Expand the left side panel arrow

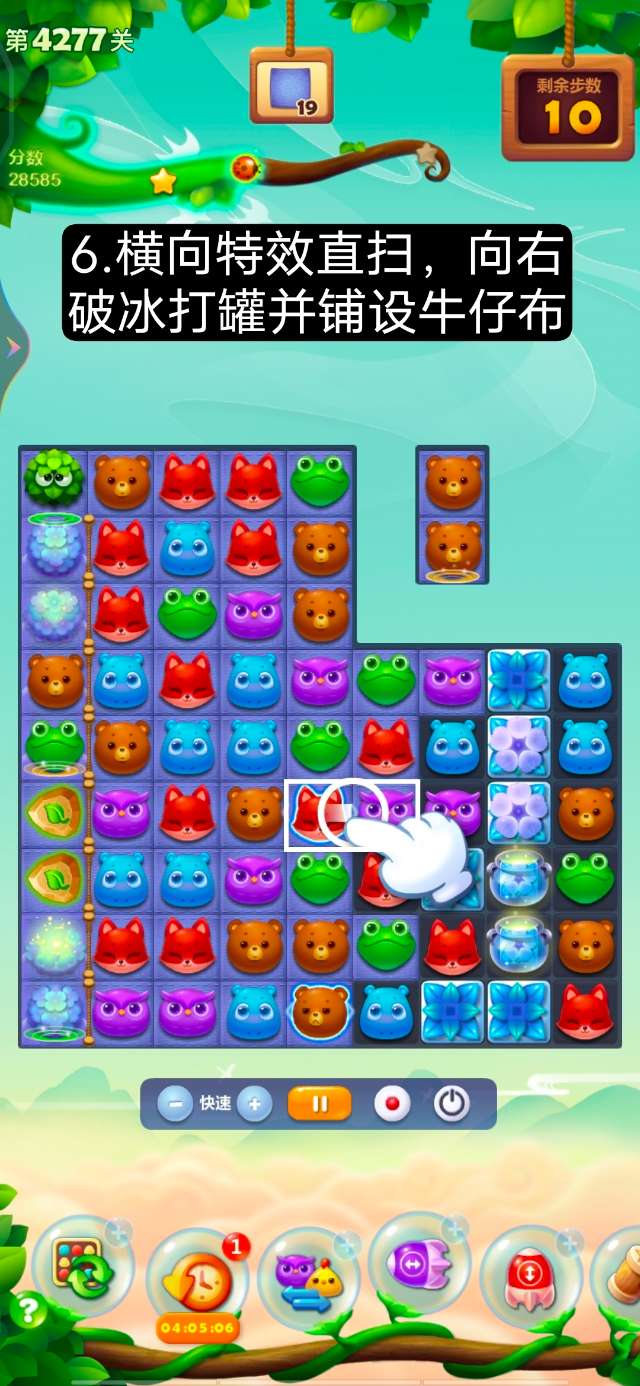click(13, 346)
